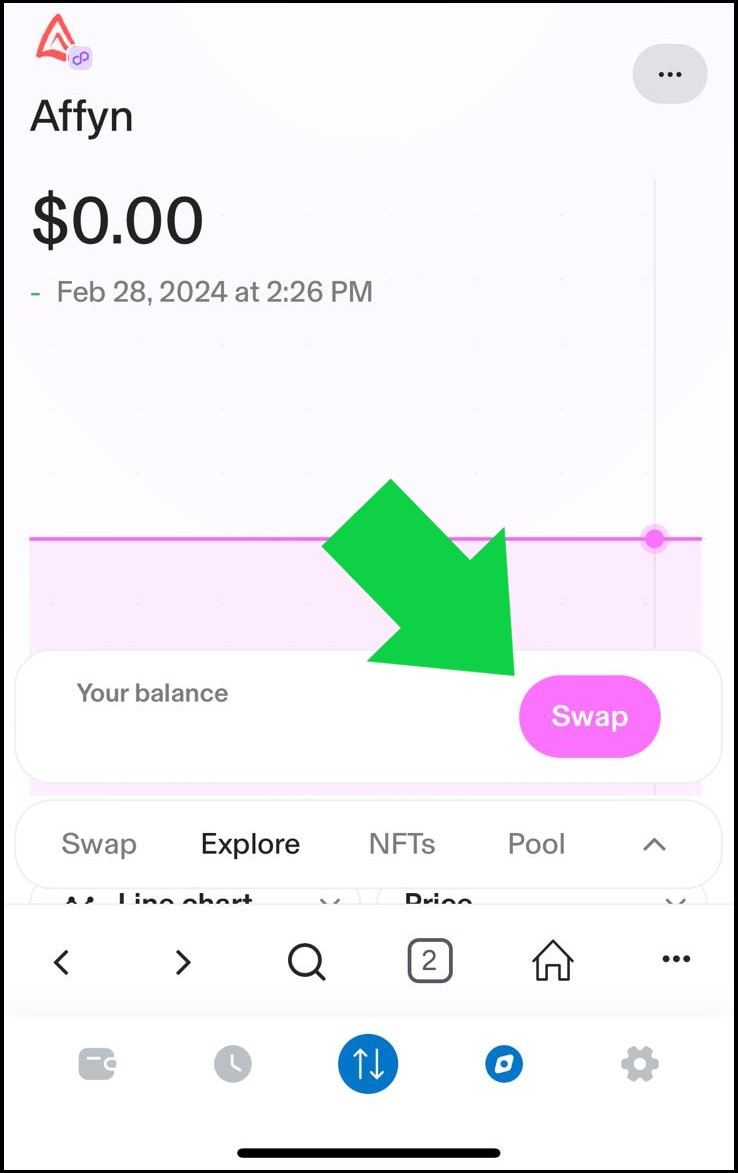The height and width of the screenshot is (1173, 738).
Task: Open the browser more options menu
Action: tap(676, 960)
